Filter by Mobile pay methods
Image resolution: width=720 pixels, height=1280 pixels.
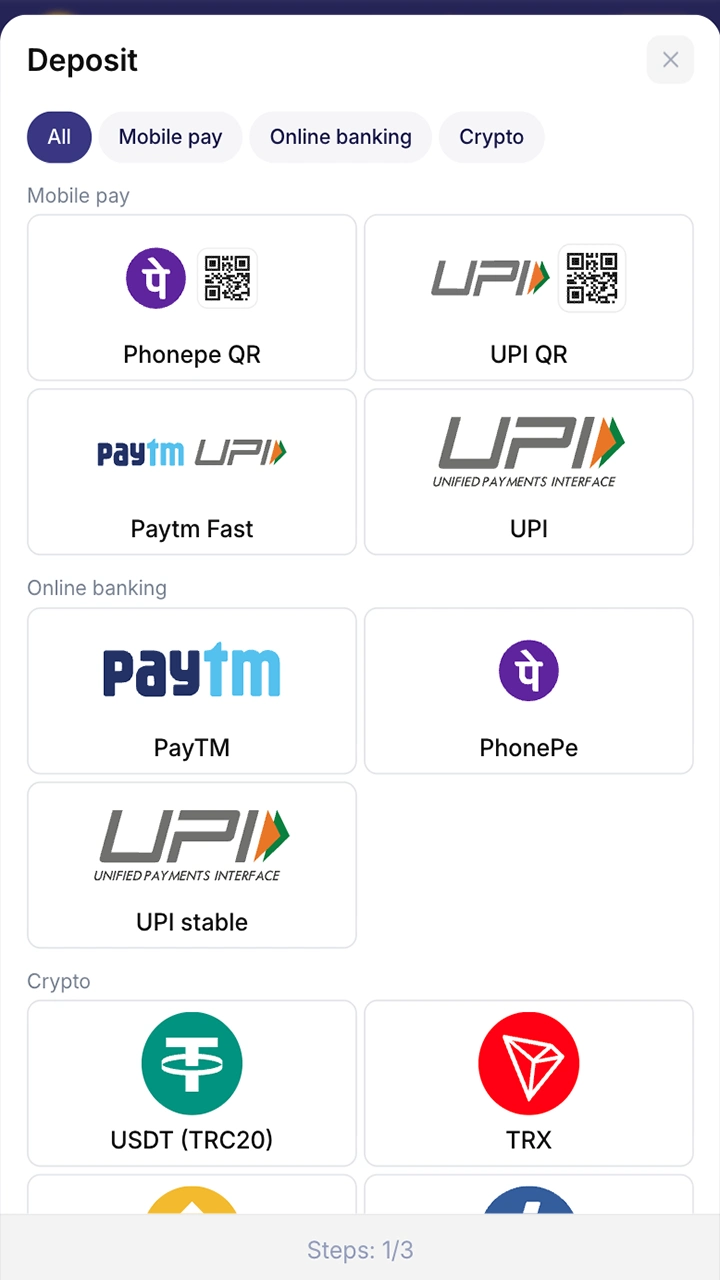(170, 137)
